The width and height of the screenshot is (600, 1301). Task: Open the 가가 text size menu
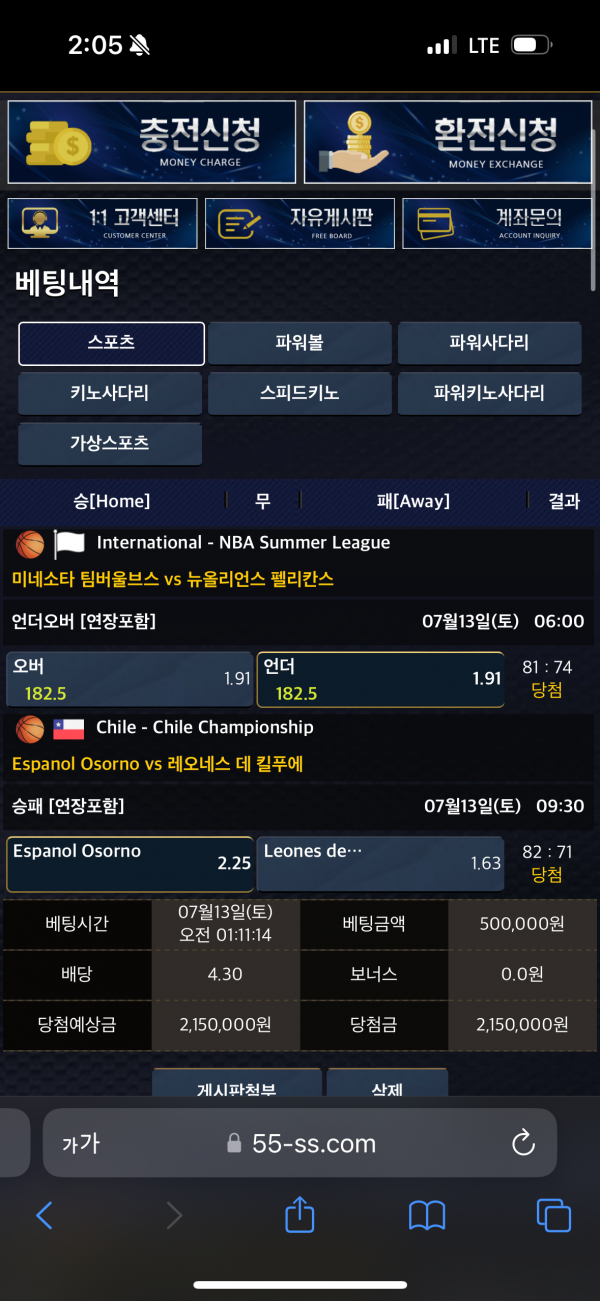[x=81, y=1143]
